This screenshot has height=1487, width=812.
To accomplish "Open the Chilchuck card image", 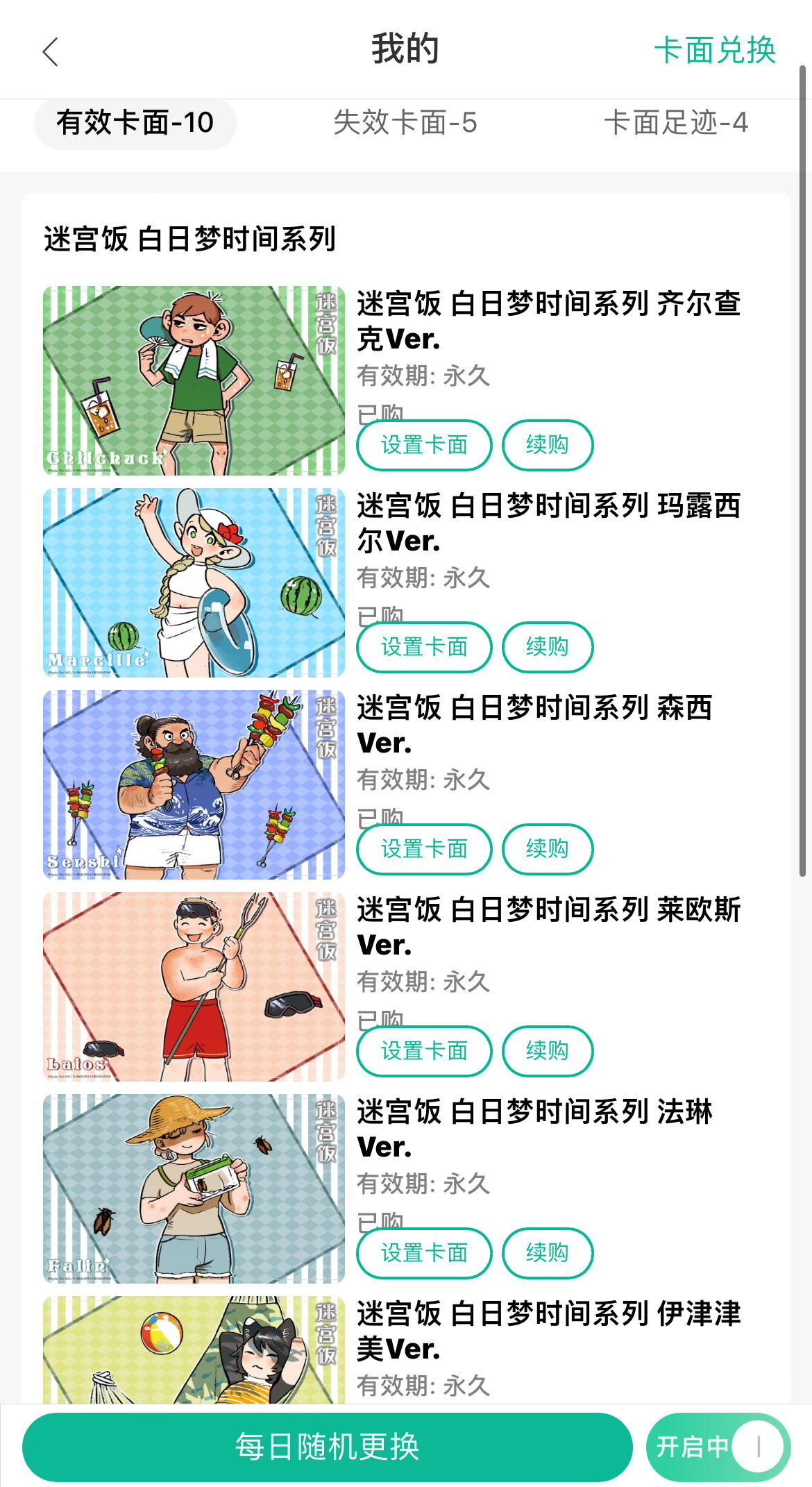I will point(194,380).
